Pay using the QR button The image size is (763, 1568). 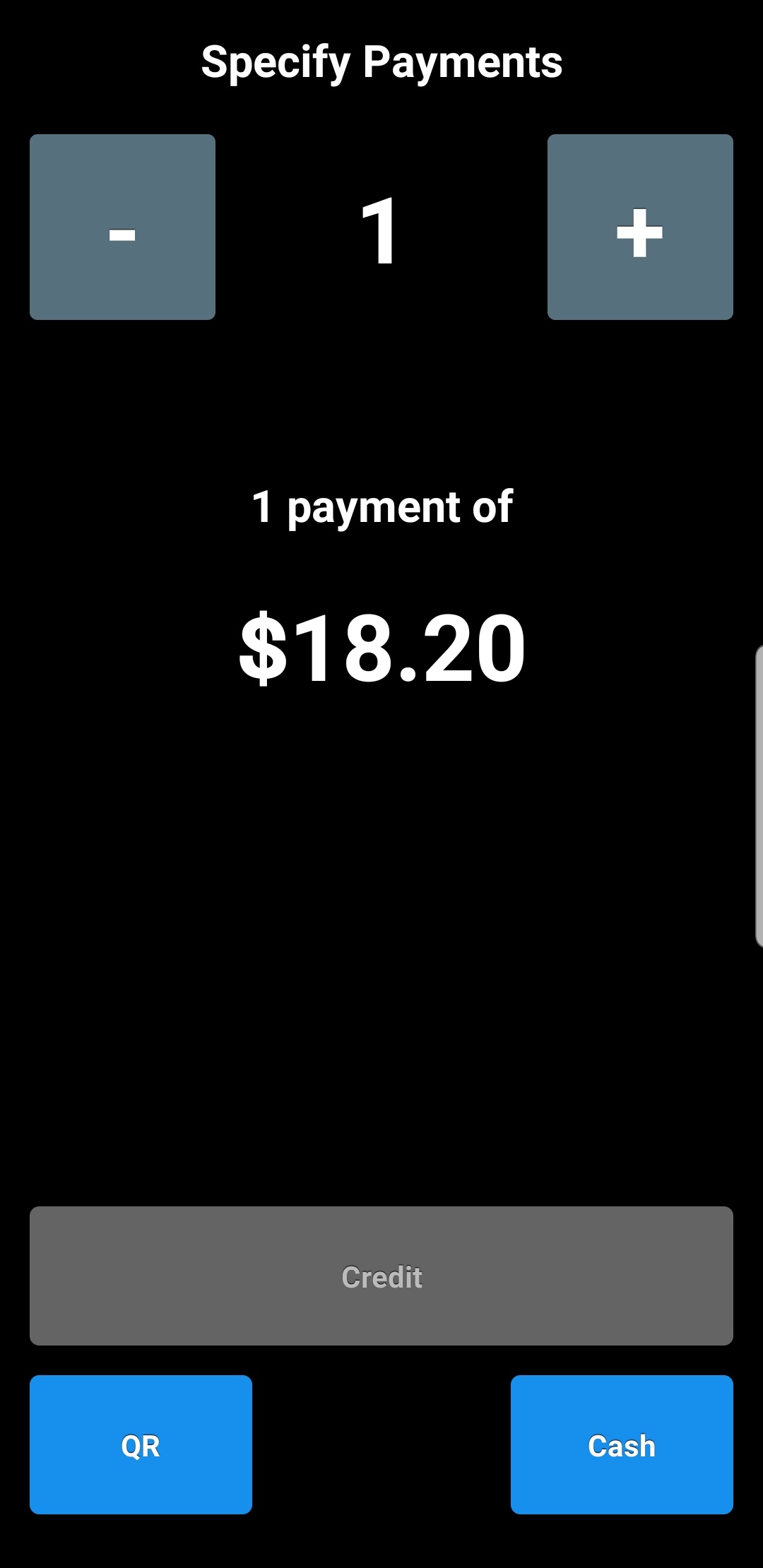[x=141, y=1444]
